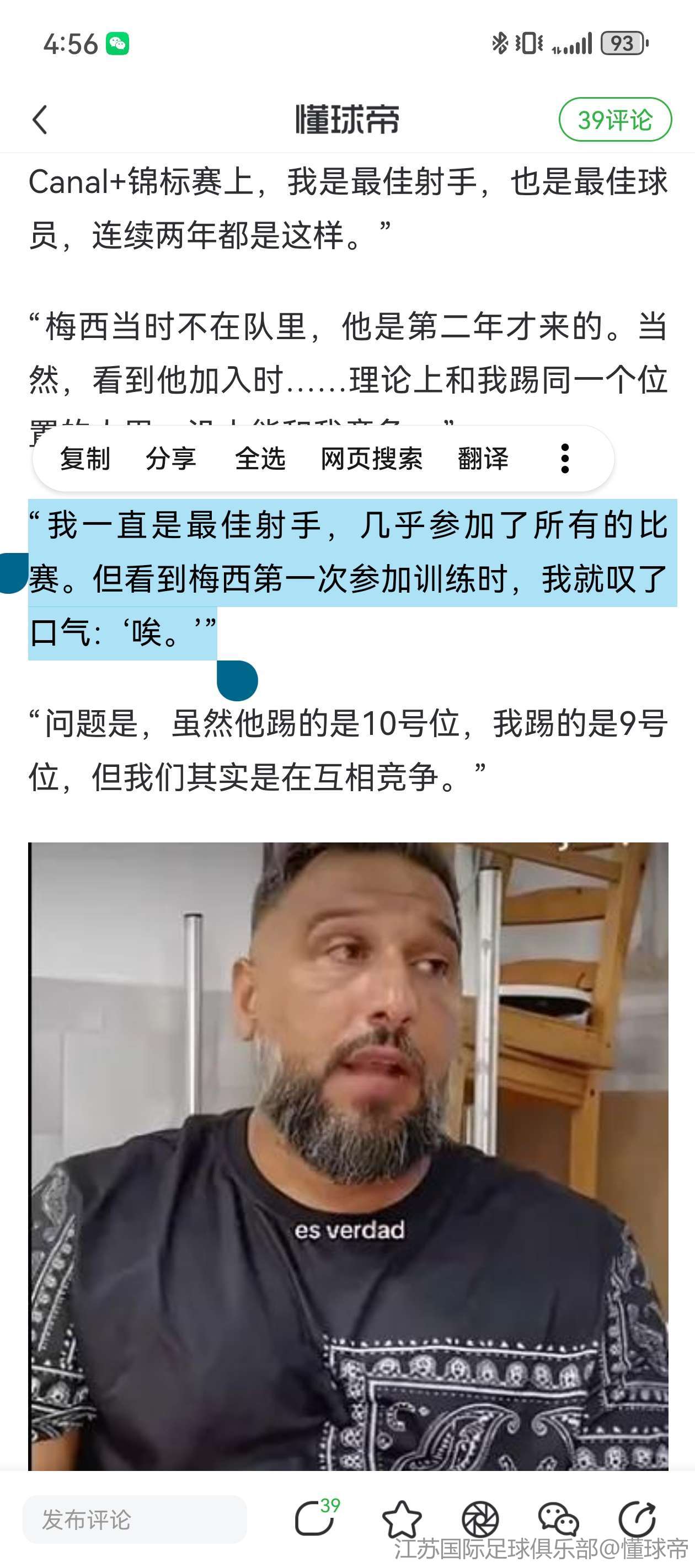Image resolution: width=695 pixels, height=1568 pixels.
Task: Select all text with 全选
Action: [x=260, y=458]
